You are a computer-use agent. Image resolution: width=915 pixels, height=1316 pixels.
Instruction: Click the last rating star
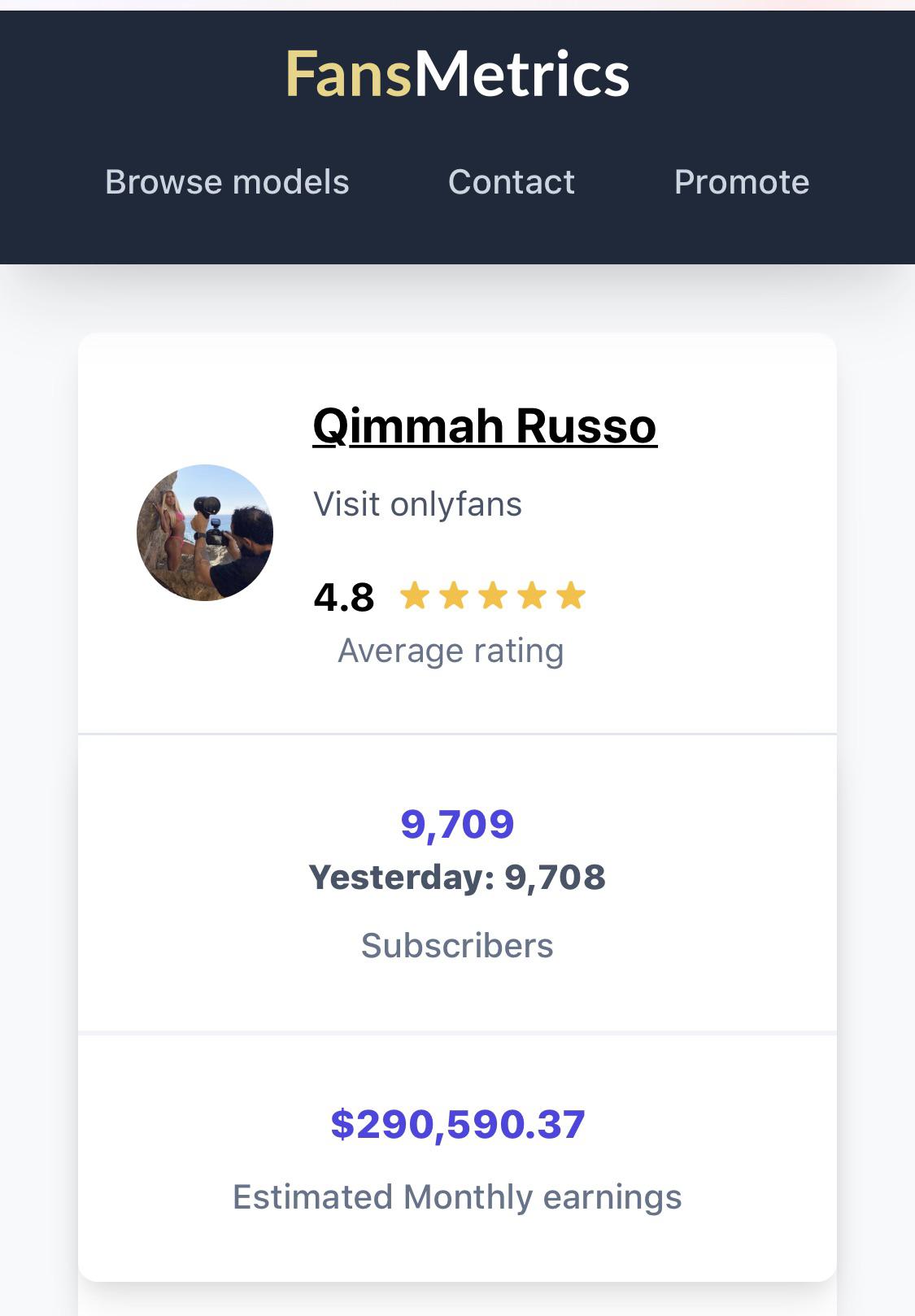coord(571,595)
